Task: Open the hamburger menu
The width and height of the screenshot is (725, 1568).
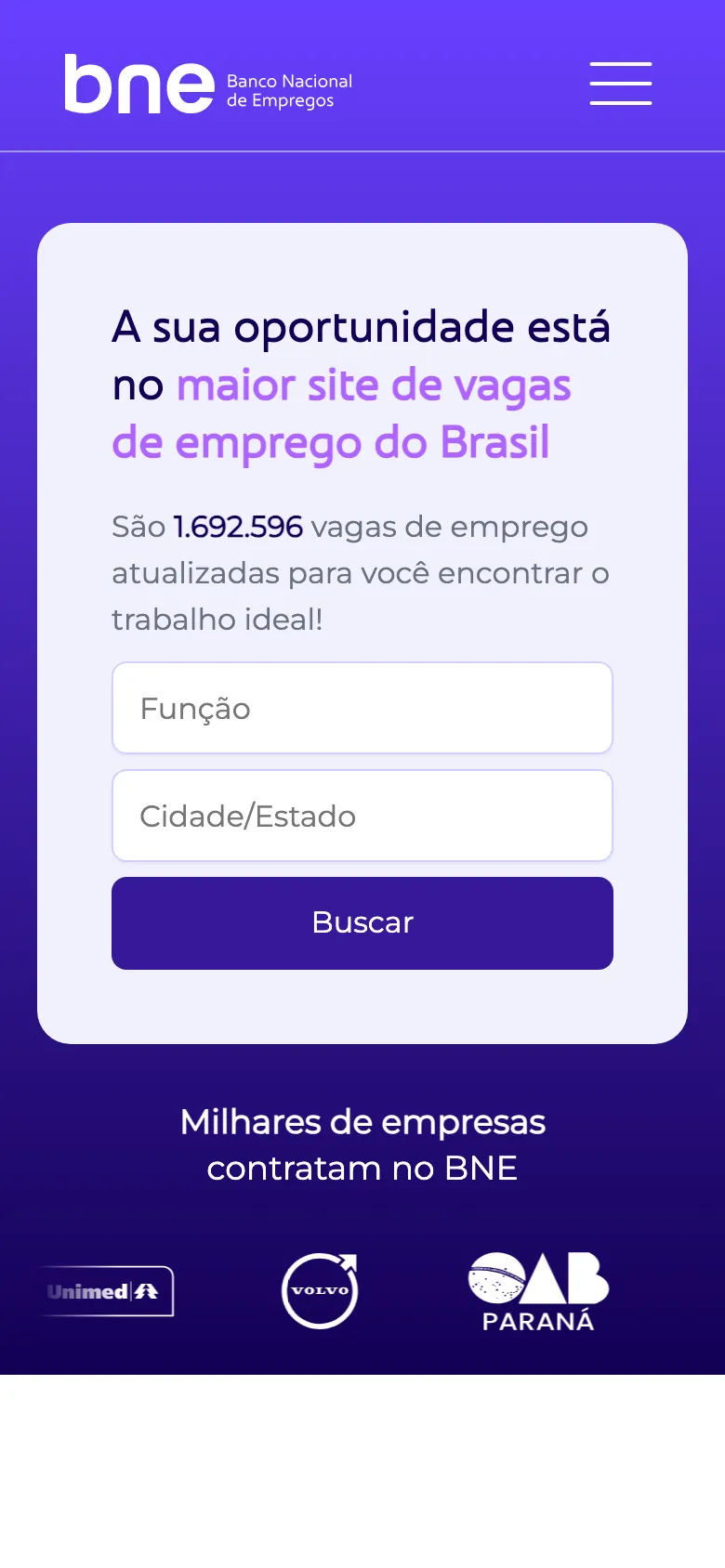Action: [620, 84]
